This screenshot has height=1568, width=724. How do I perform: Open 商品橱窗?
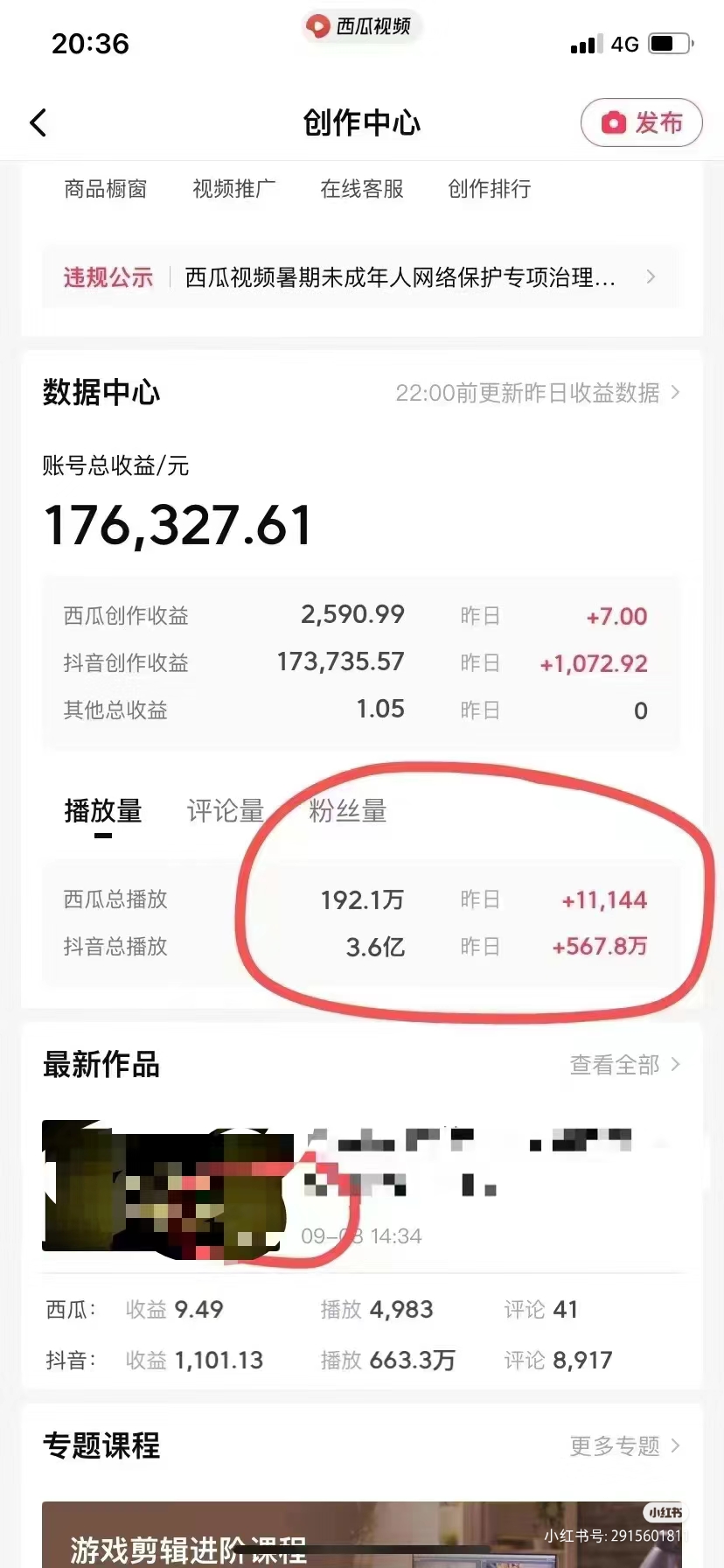click(105, 189)
